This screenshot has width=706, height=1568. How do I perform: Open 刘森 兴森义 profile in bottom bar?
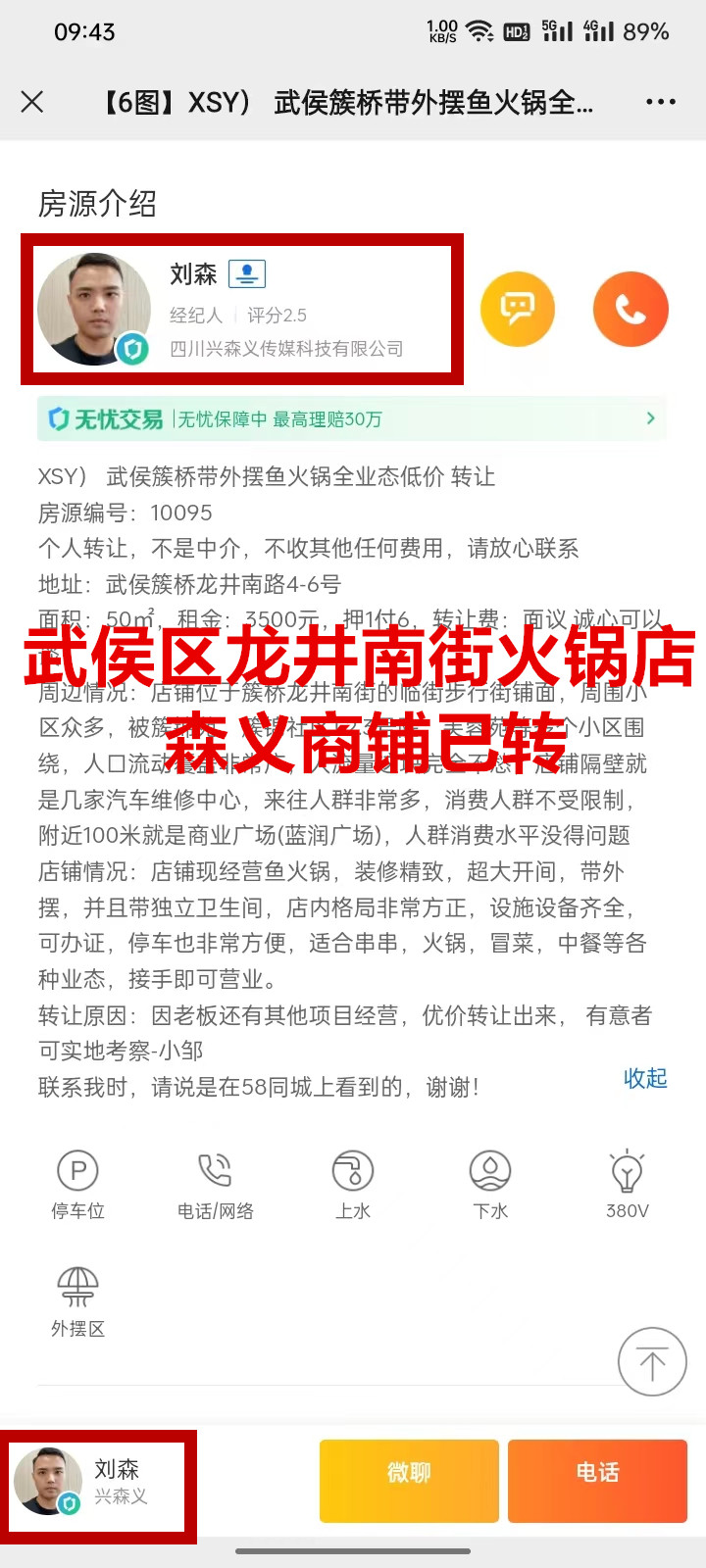pyautogui.click(x=98, y=1482)
